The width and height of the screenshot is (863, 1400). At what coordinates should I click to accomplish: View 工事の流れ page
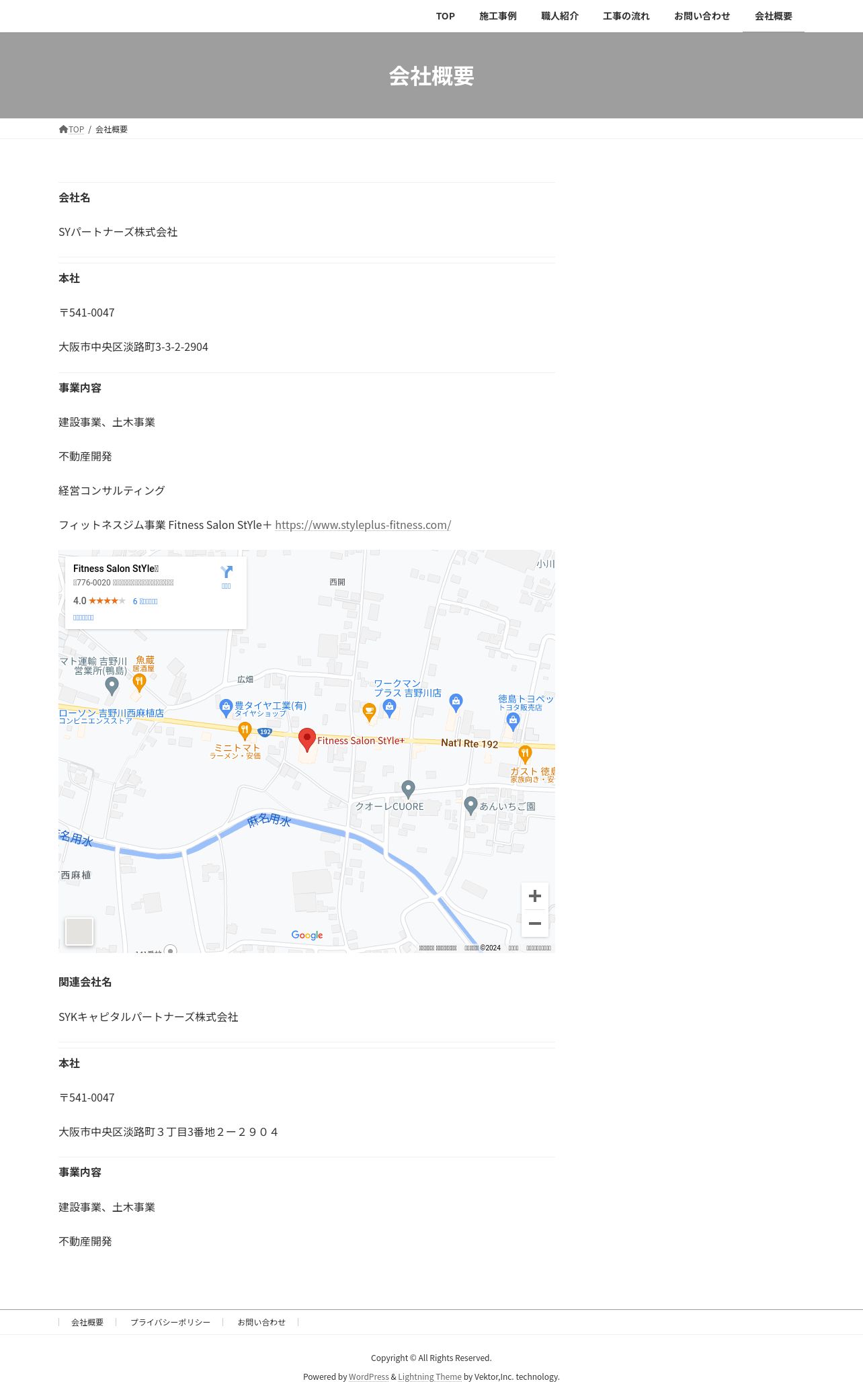[626, 16]
